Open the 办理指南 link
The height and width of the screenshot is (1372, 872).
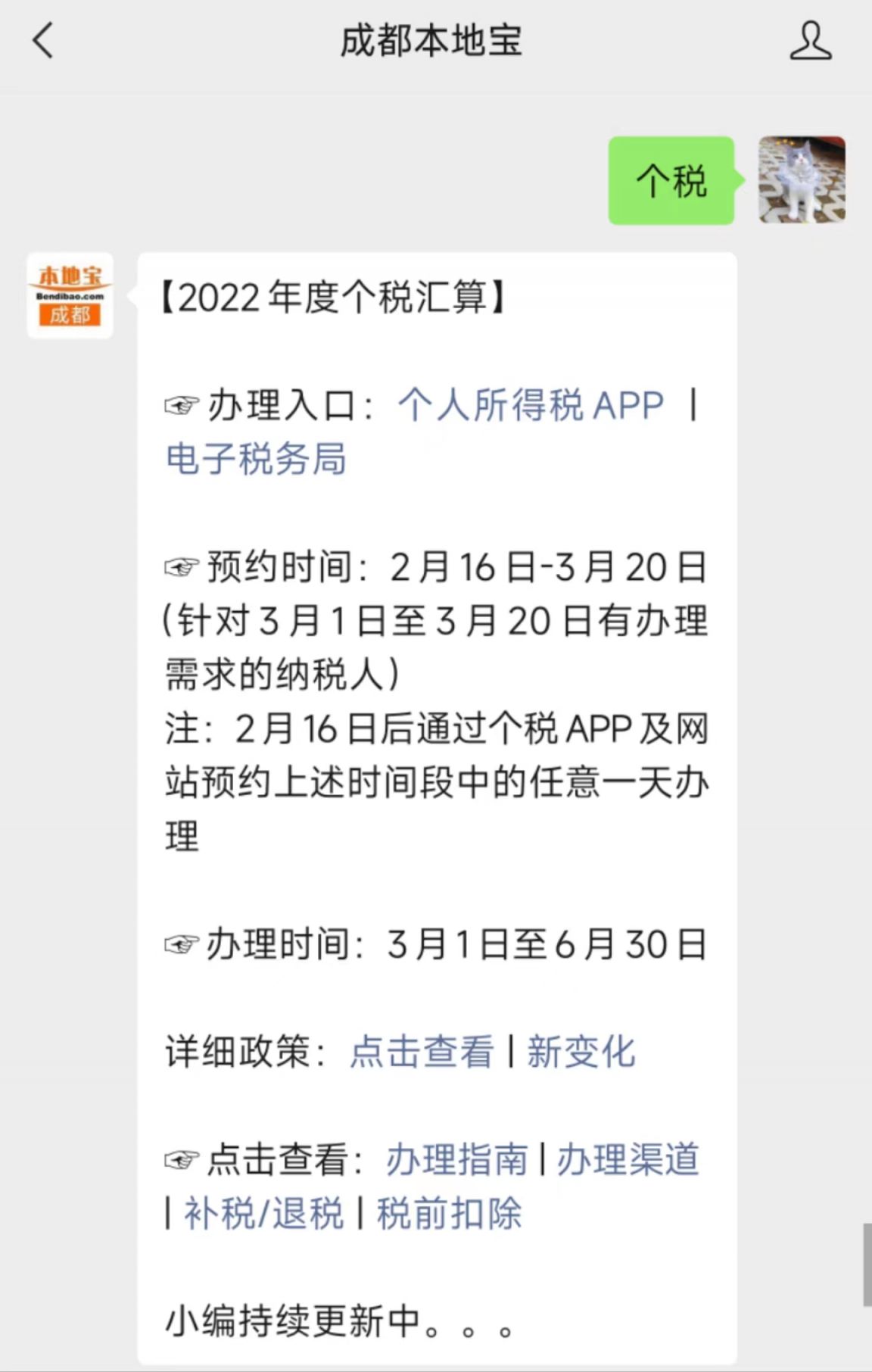click(456, 1160)
